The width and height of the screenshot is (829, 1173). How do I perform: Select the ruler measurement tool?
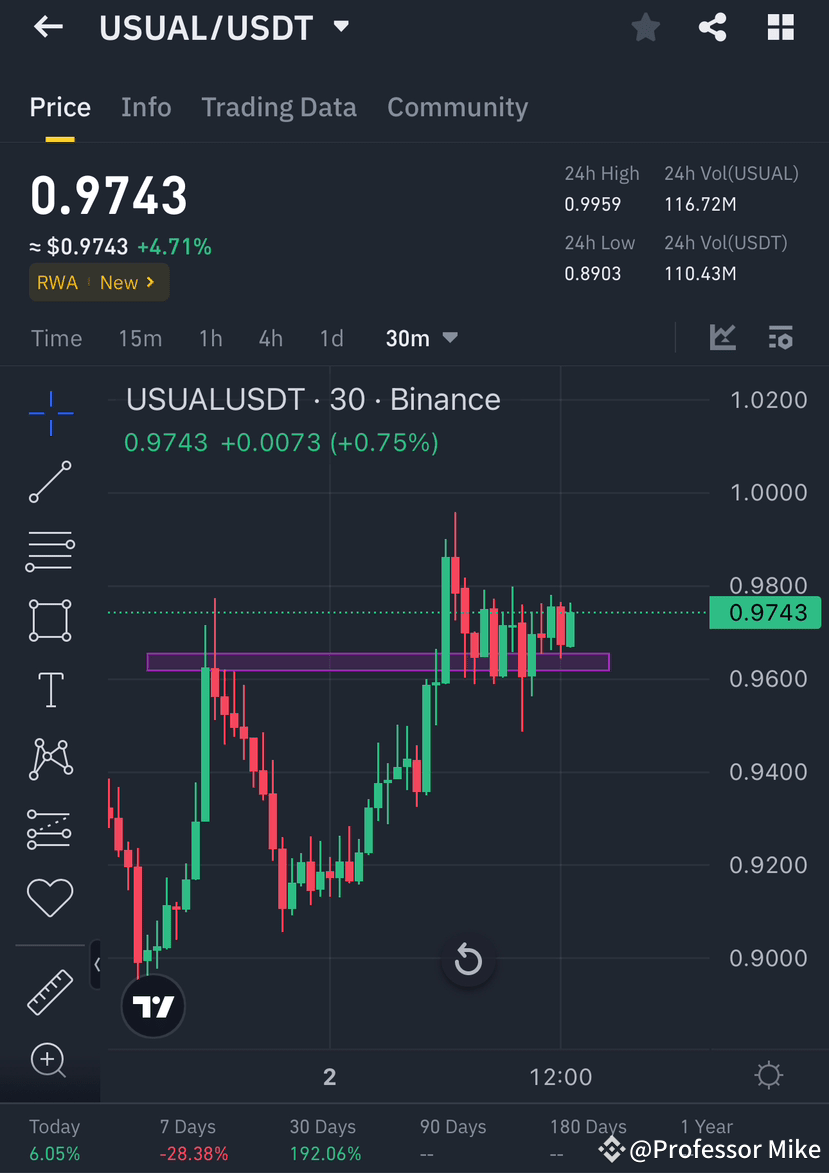pyautogui.click(x=50, y=992)
